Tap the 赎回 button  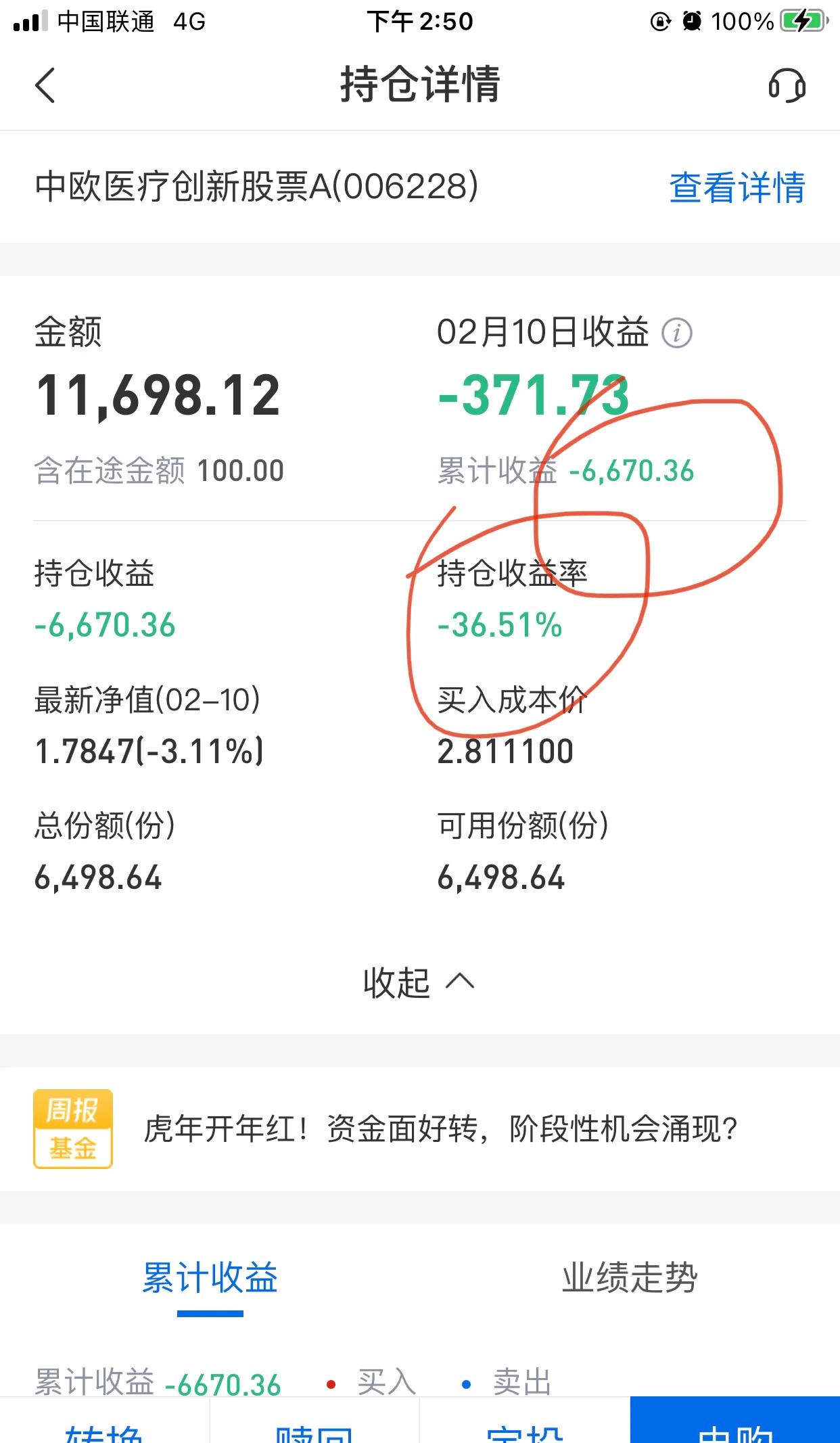point(314,1420)
